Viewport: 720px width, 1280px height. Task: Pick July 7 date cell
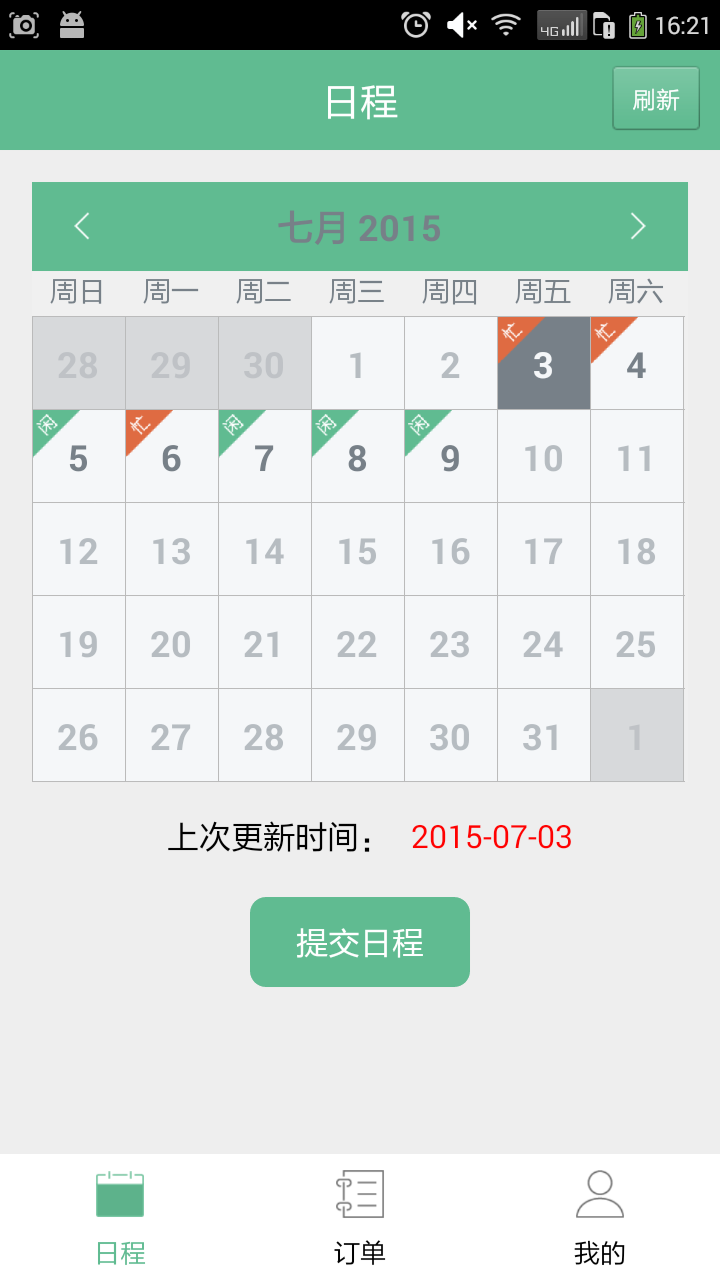[264, 457]
